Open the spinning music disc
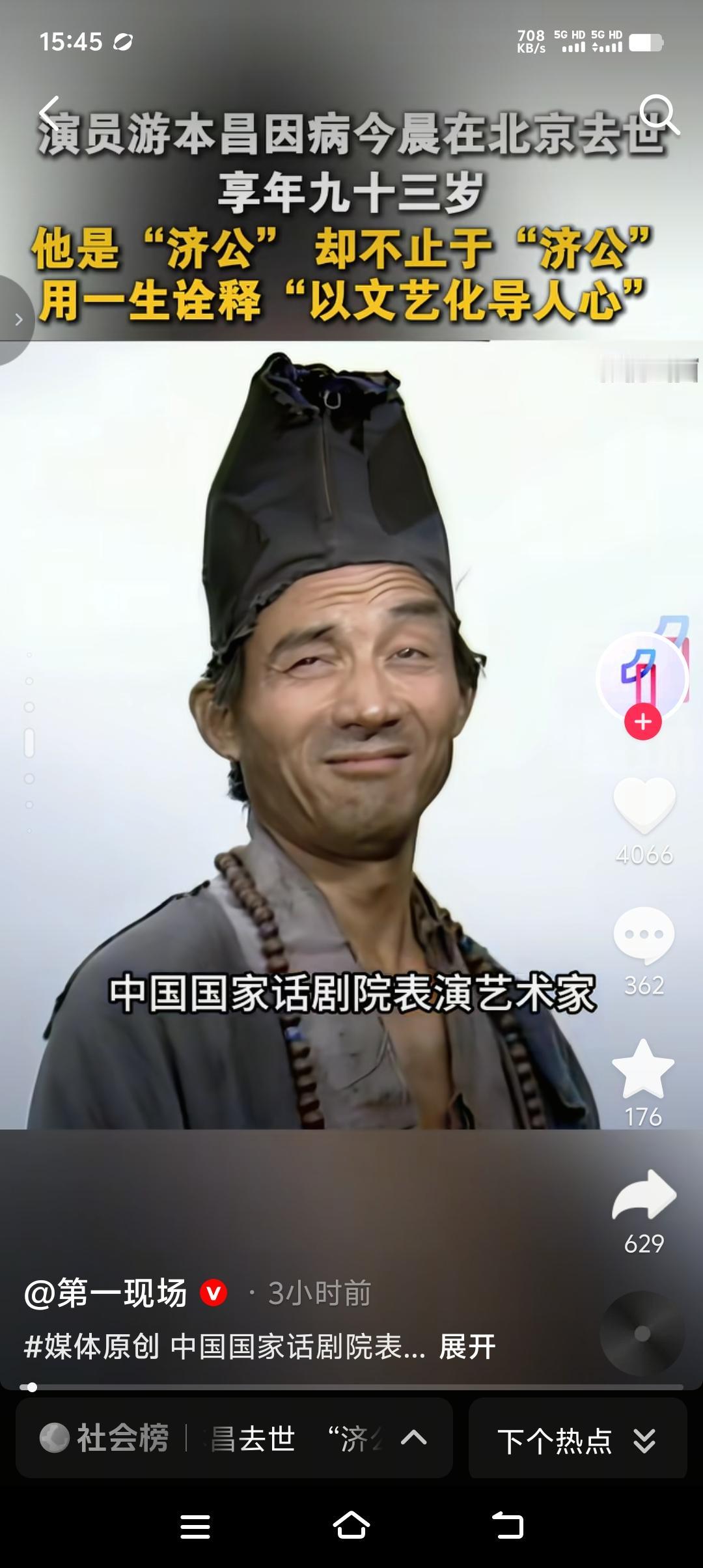This screenshot has height=1568, width=703. 642,1334
